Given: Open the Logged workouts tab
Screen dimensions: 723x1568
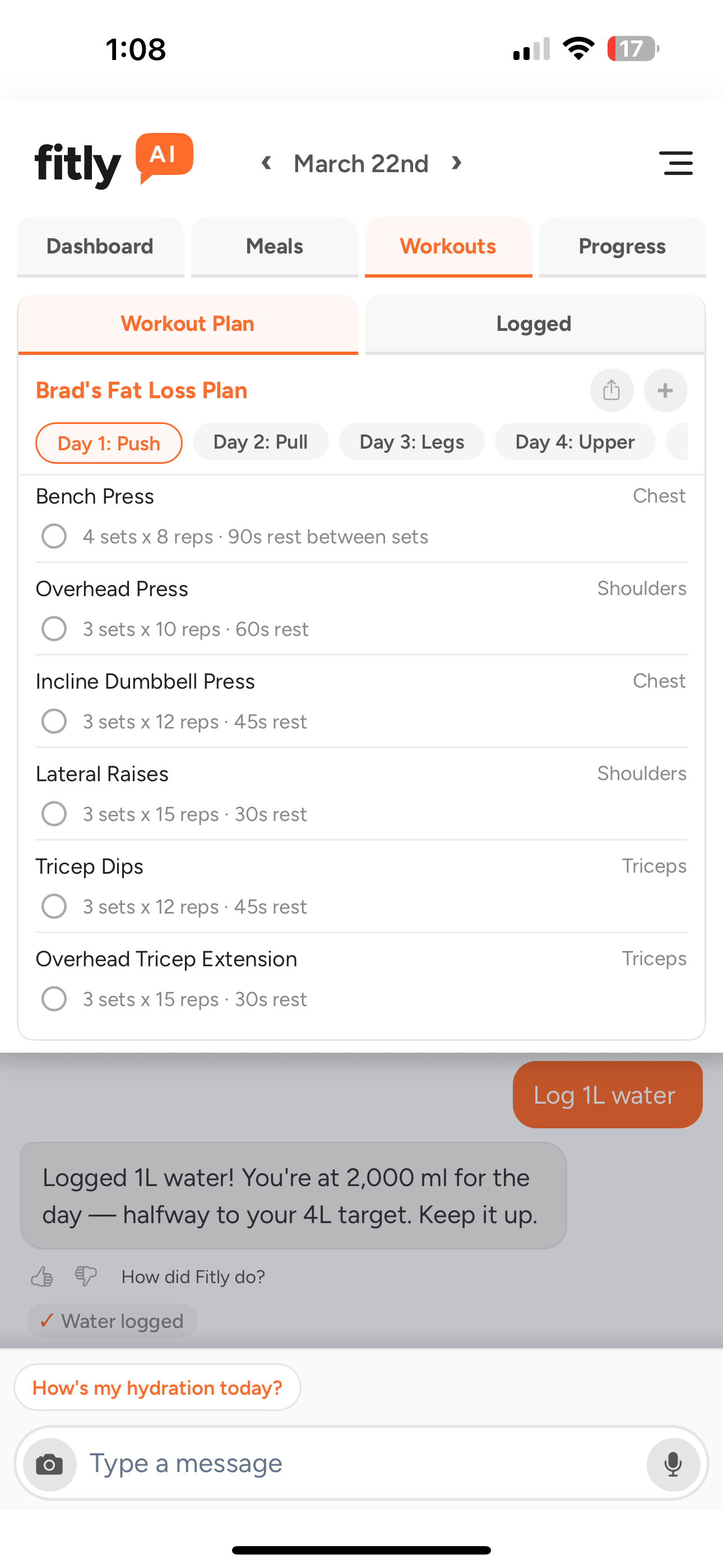Looking at the screenshot, I should pos(534,323).
